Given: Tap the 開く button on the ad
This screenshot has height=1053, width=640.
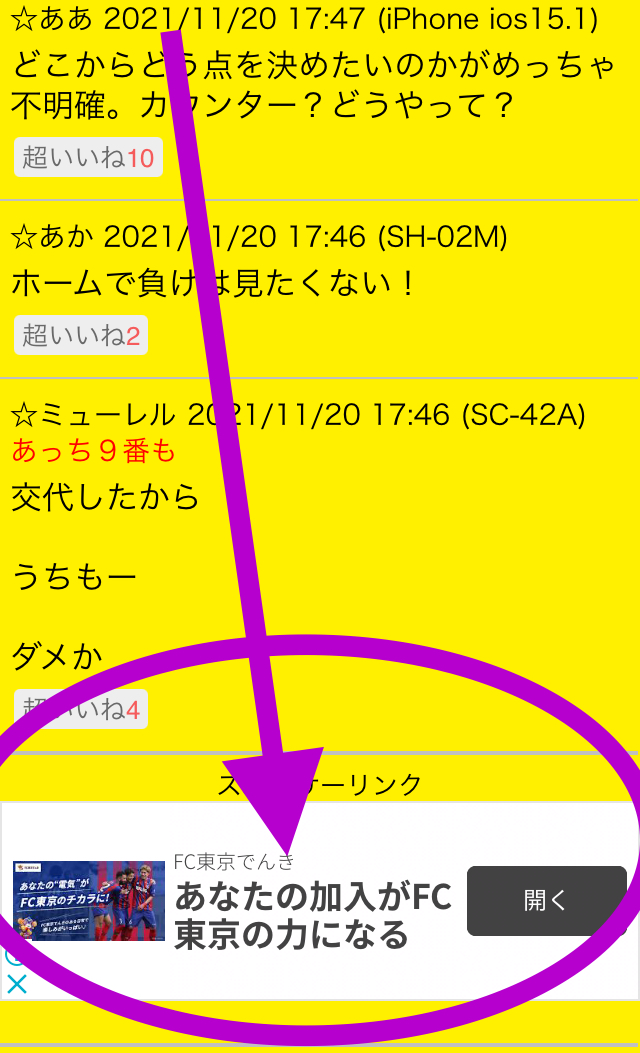Looking at the screenshot, I should click(547, 901).
